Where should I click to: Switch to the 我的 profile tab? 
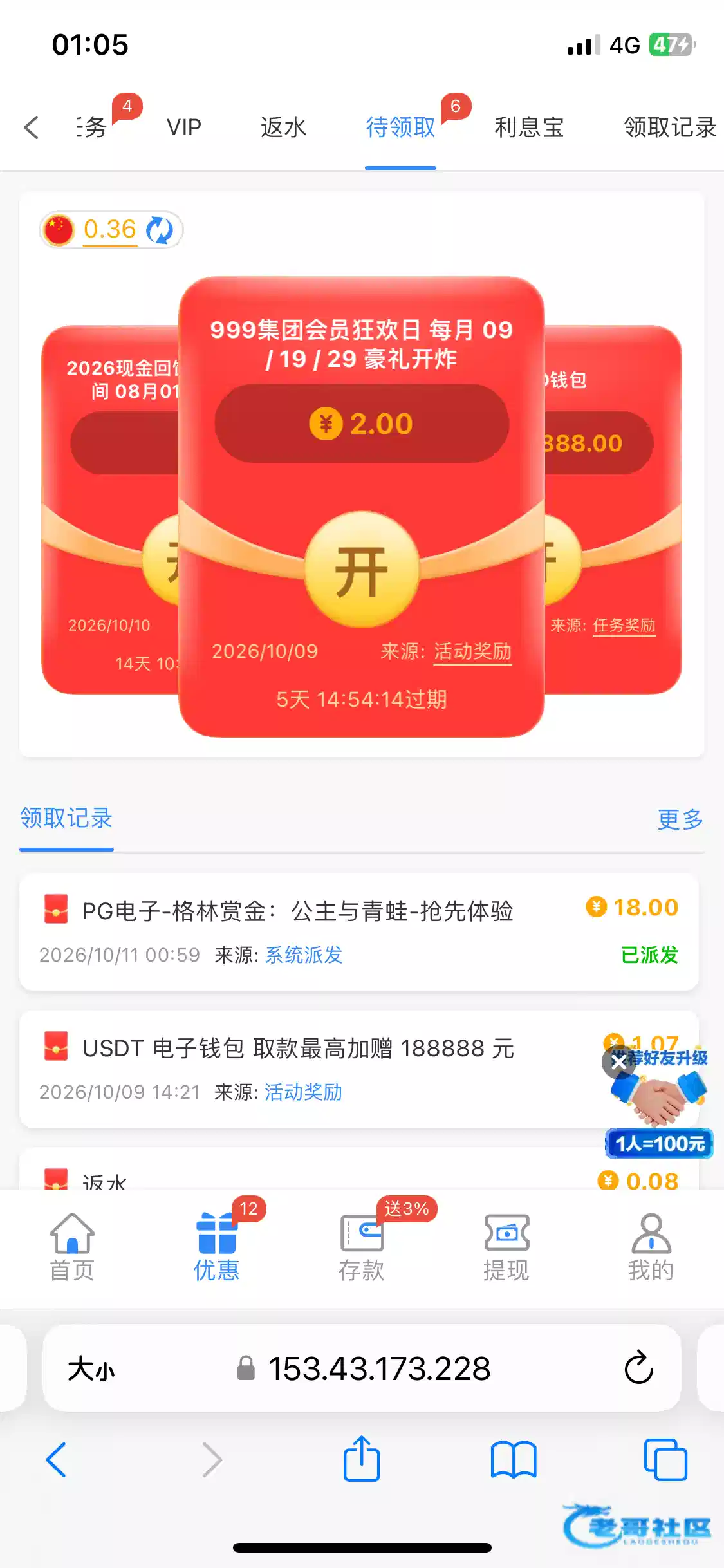651,1247
